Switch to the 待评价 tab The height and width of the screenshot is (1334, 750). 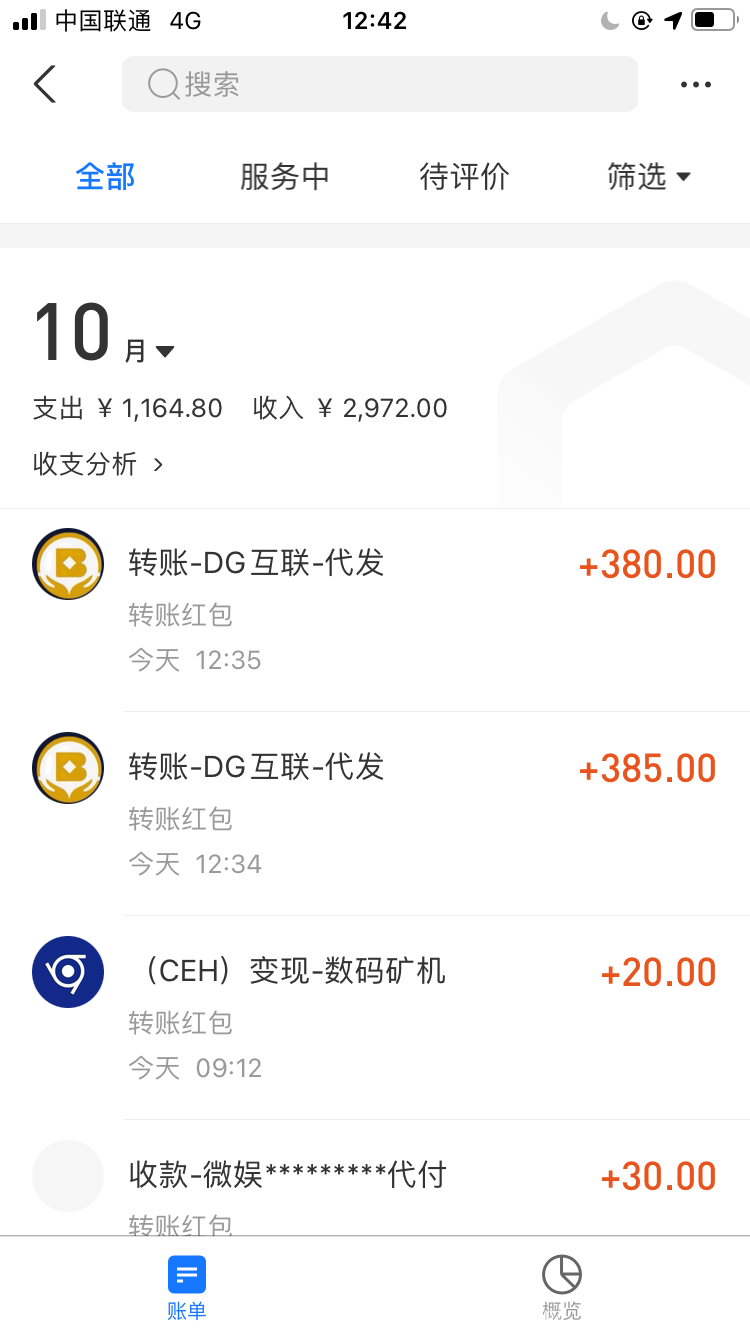(464, 175)
